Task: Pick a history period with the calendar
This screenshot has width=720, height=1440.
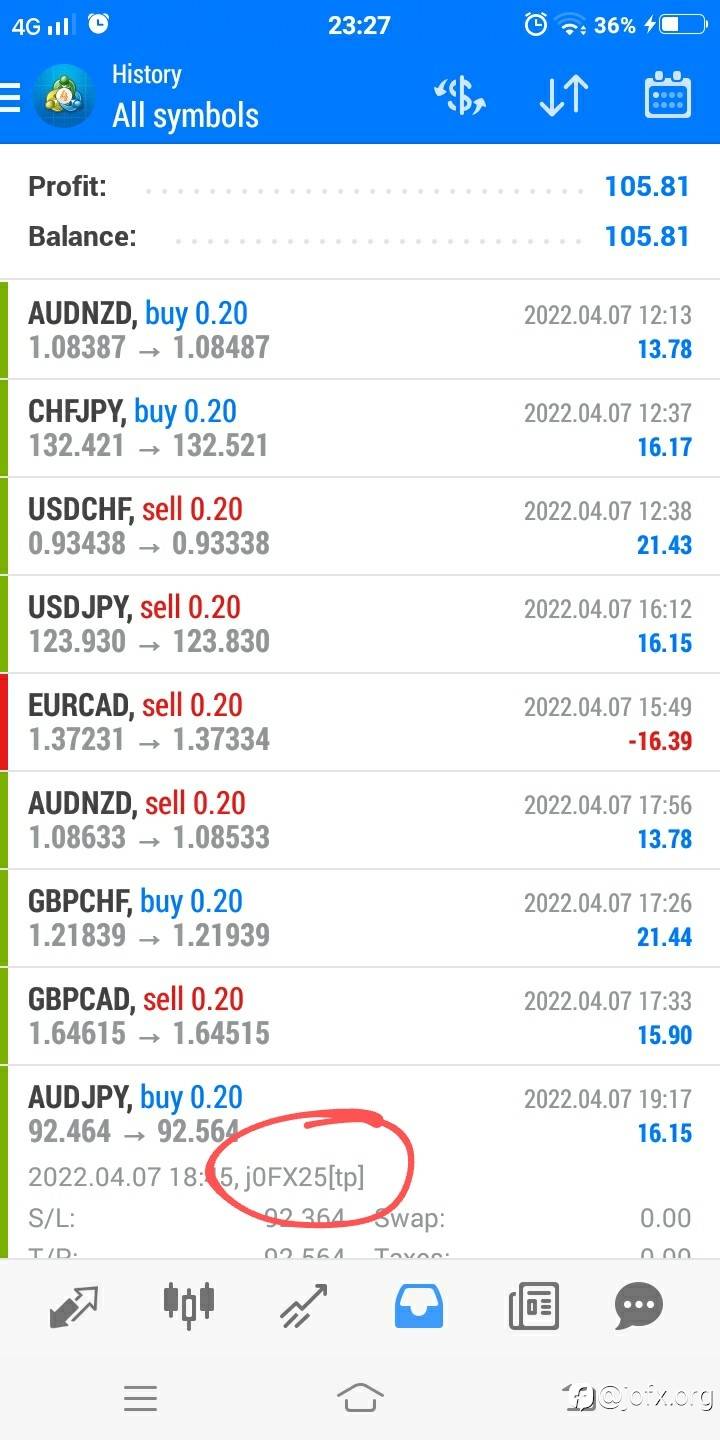Action: [667, 97]
